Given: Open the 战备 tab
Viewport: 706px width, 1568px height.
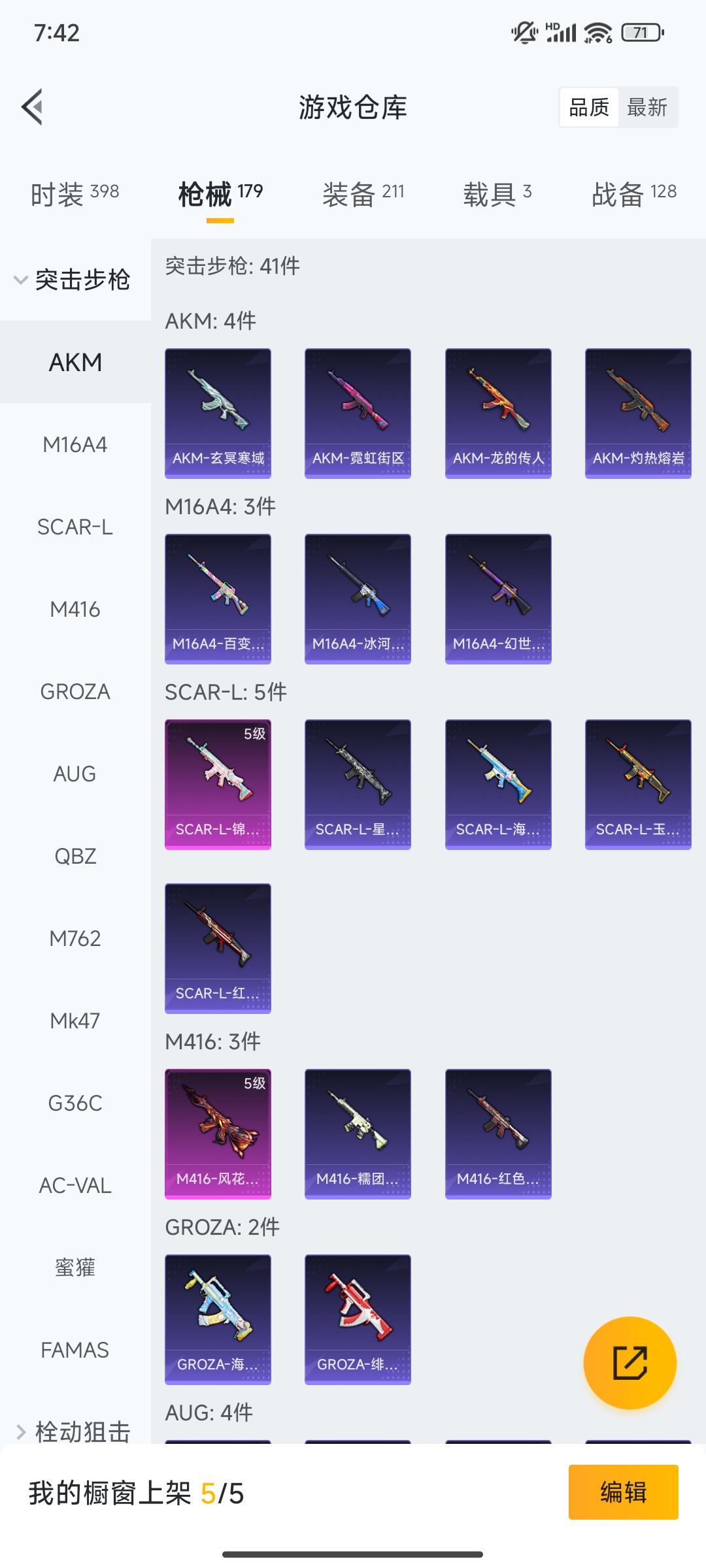Looking at the screenshot, I should 633,194.
